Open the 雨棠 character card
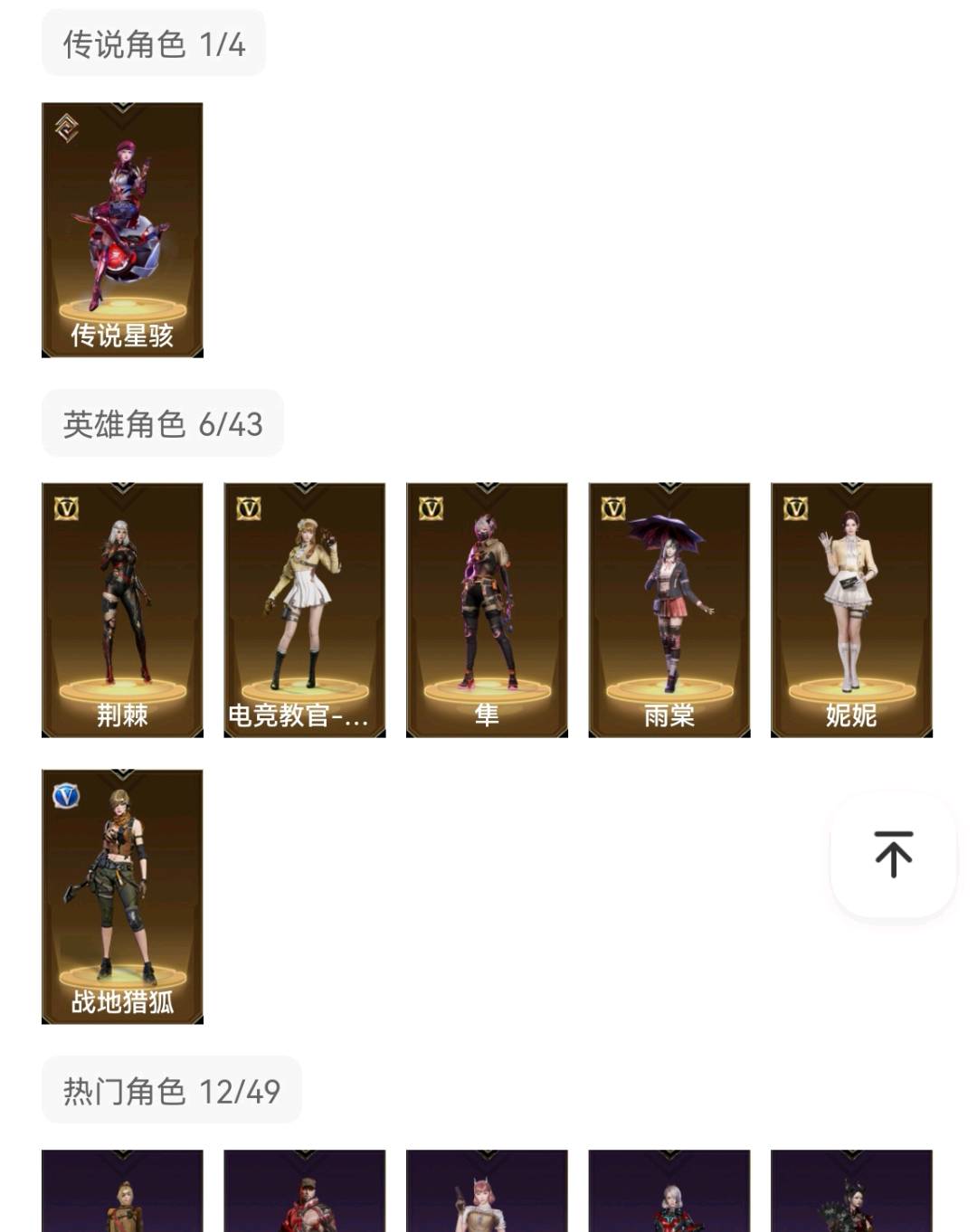The width and height of the screenshot is (977, 1232). point(669,610)
